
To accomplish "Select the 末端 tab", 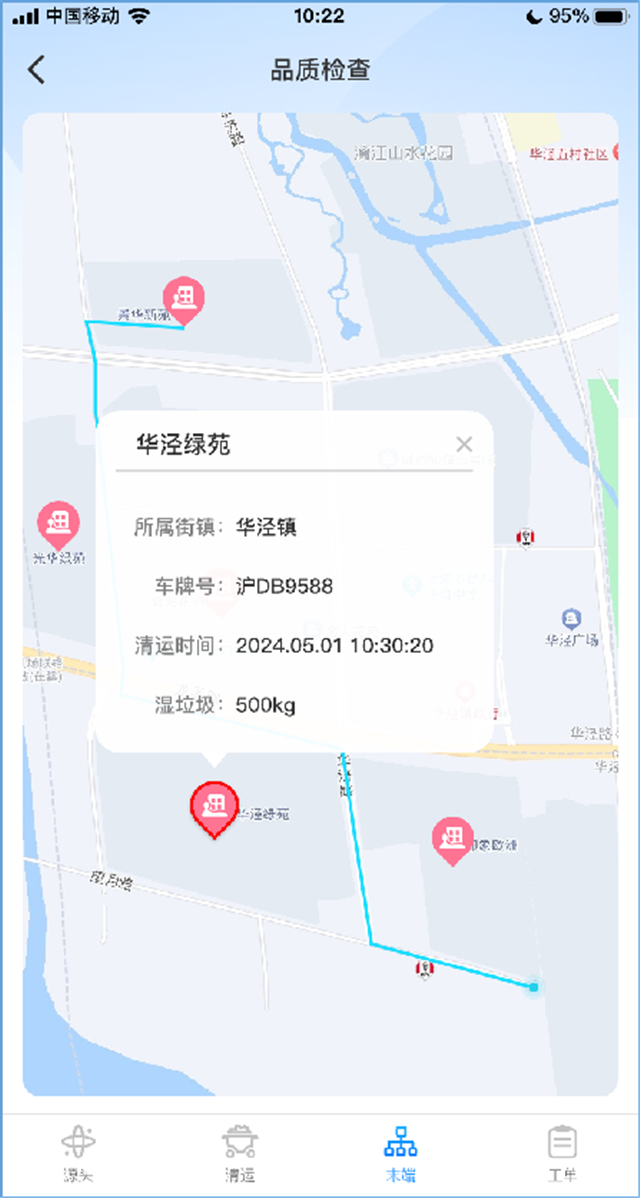I will tap(400, 1154).
